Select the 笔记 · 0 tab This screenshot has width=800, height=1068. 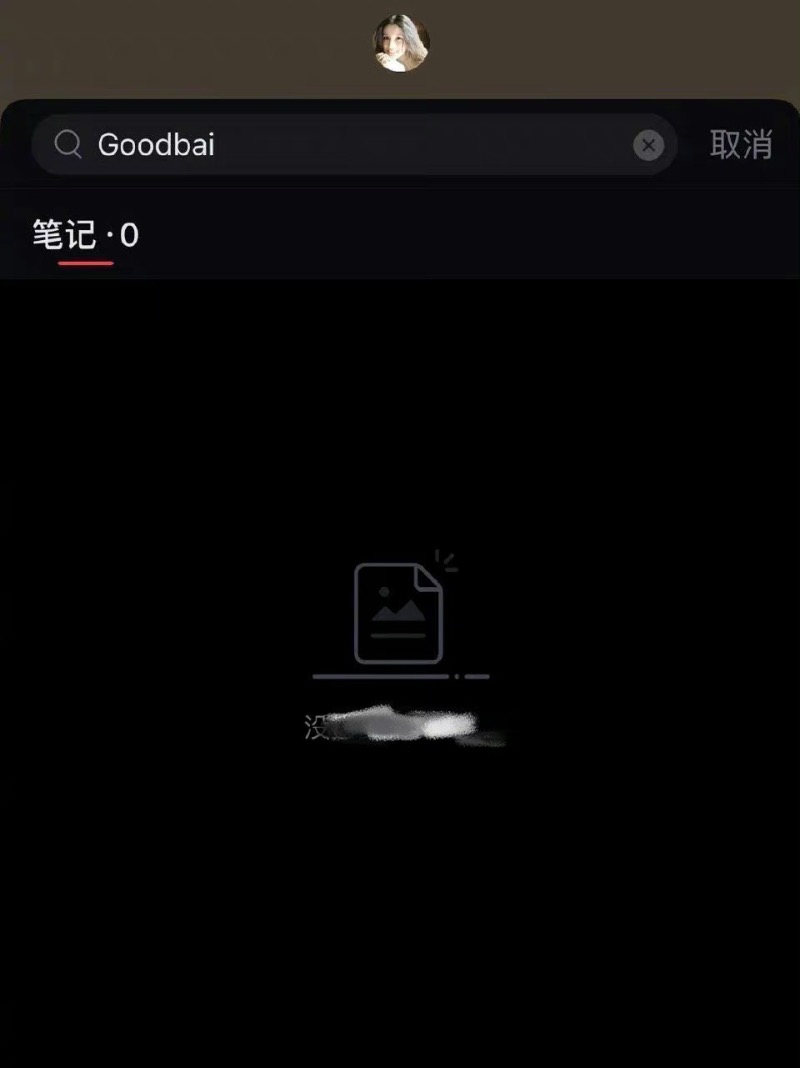pyautogui.click(x=86, y=237)
